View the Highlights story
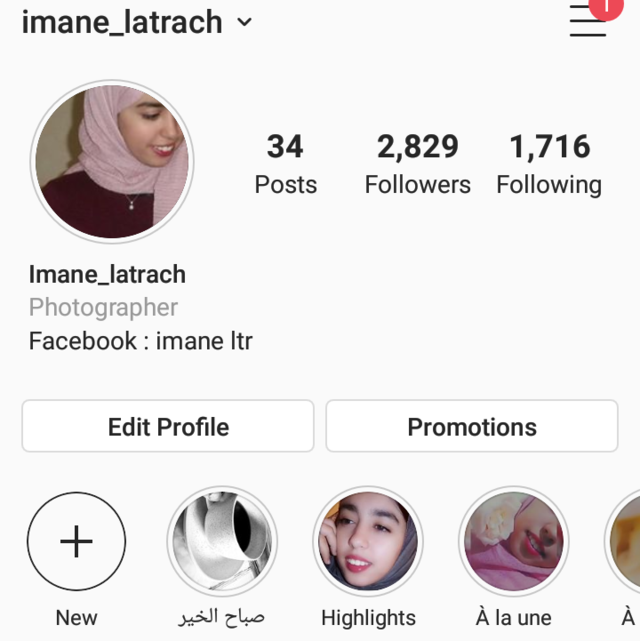The image size is (640, 641). pos(368,542)
